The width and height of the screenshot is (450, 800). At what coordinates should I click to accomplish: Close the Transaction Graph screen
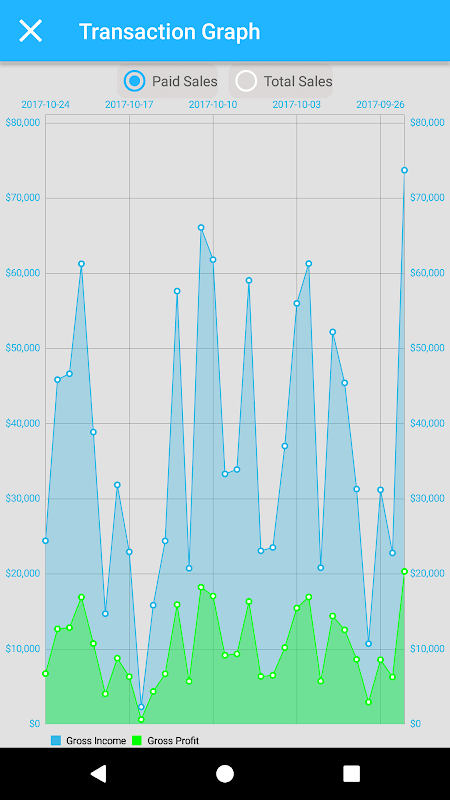tap(30, 31)
